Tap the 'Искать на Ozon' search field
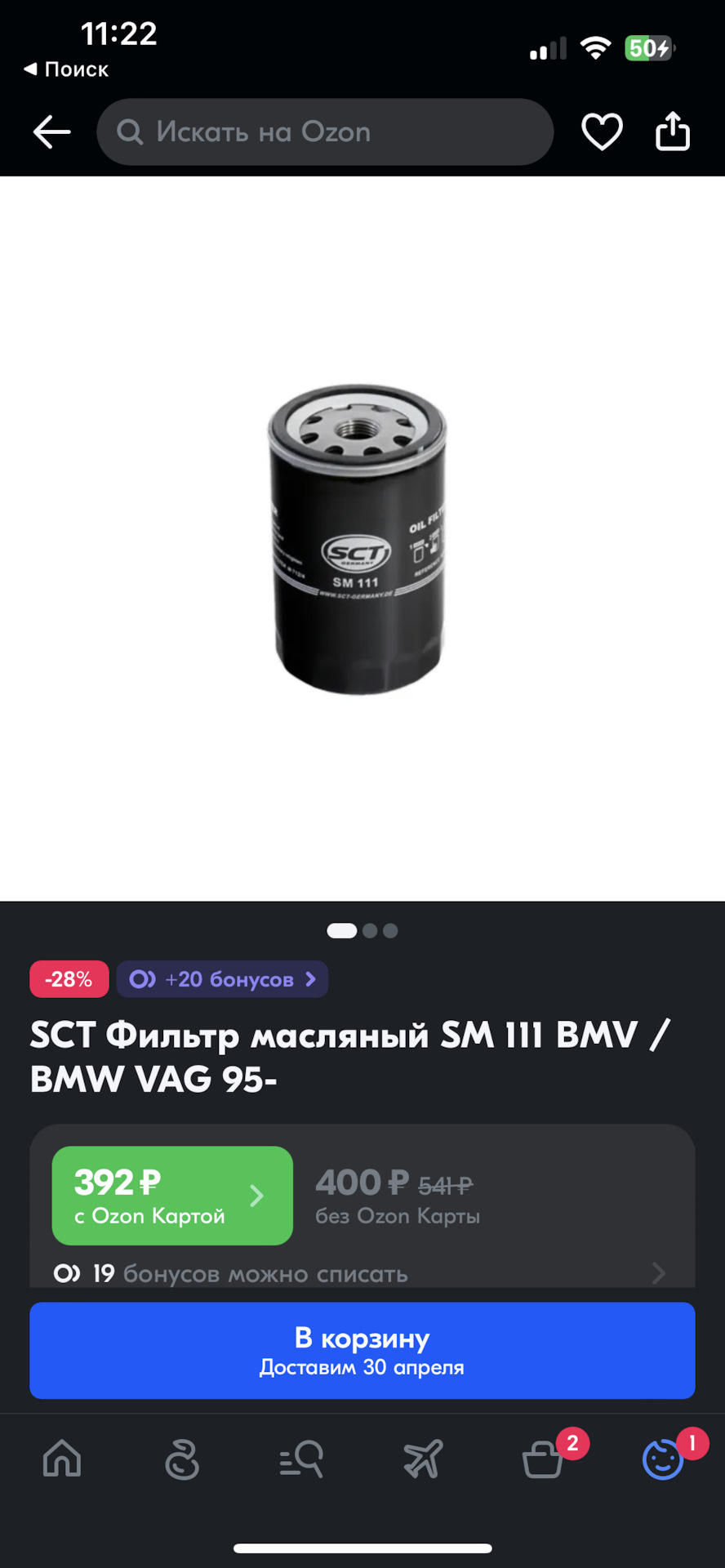725x1568 pixels. coord(325,132)
